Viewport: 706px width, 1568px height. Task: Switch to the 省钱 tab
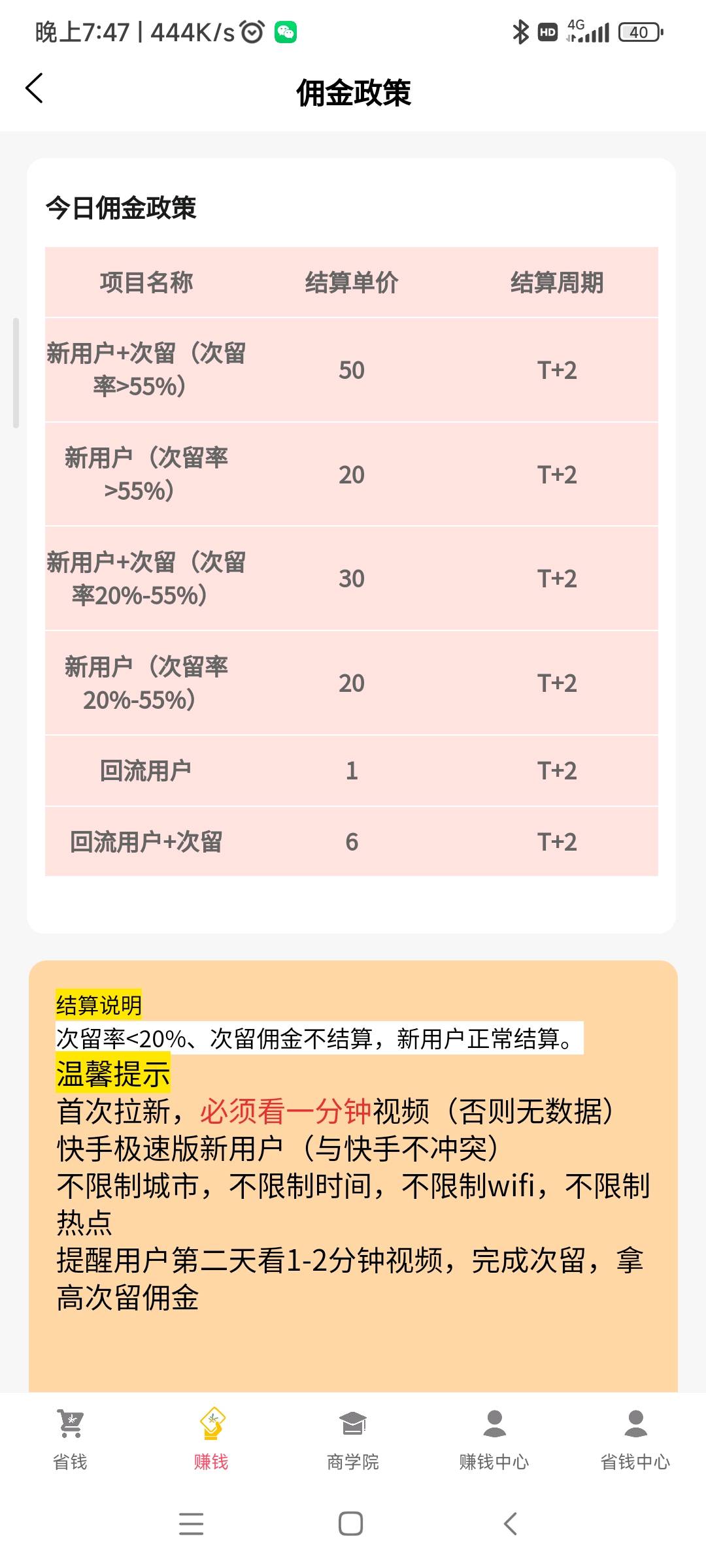tap(70, 1440)
